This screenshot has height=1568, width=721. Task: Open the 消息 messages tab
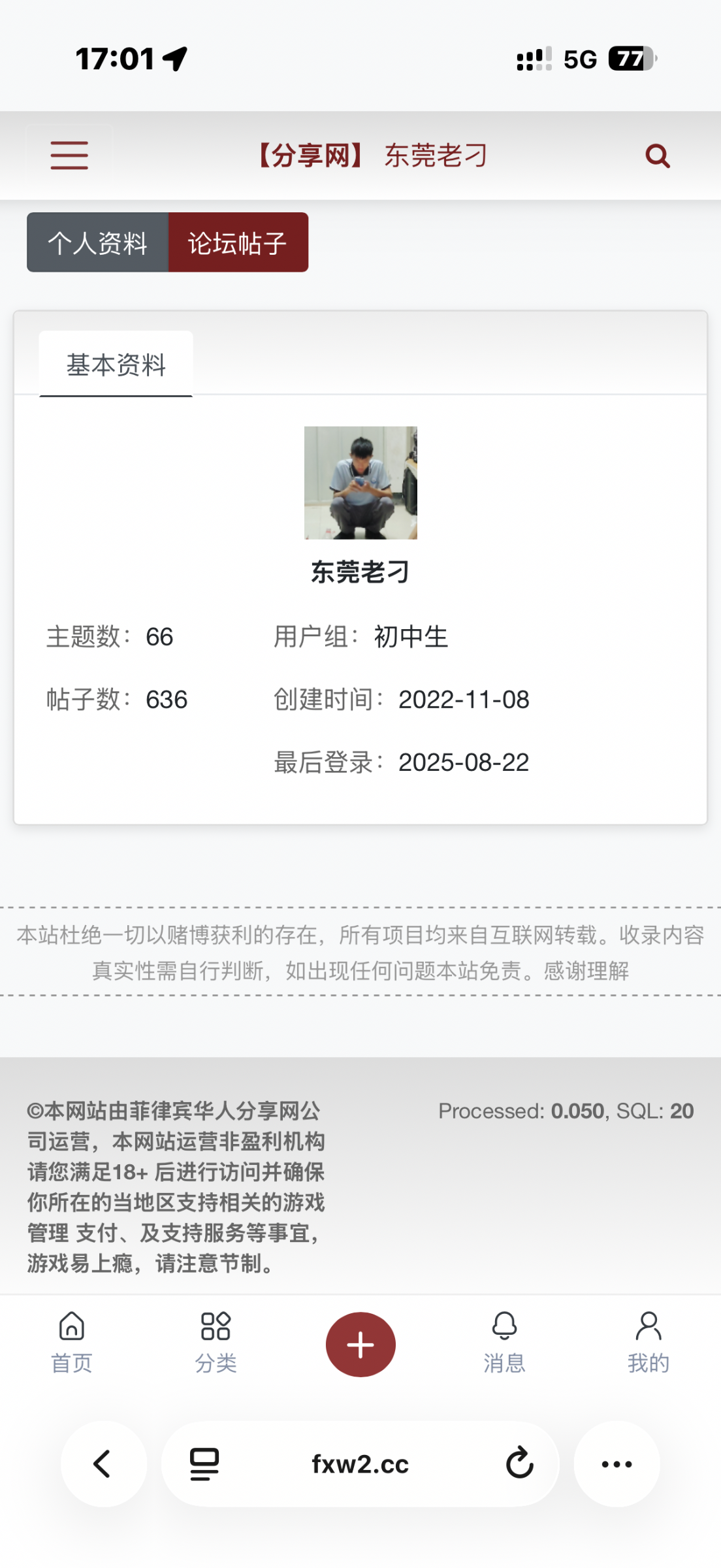[504, 1343]
